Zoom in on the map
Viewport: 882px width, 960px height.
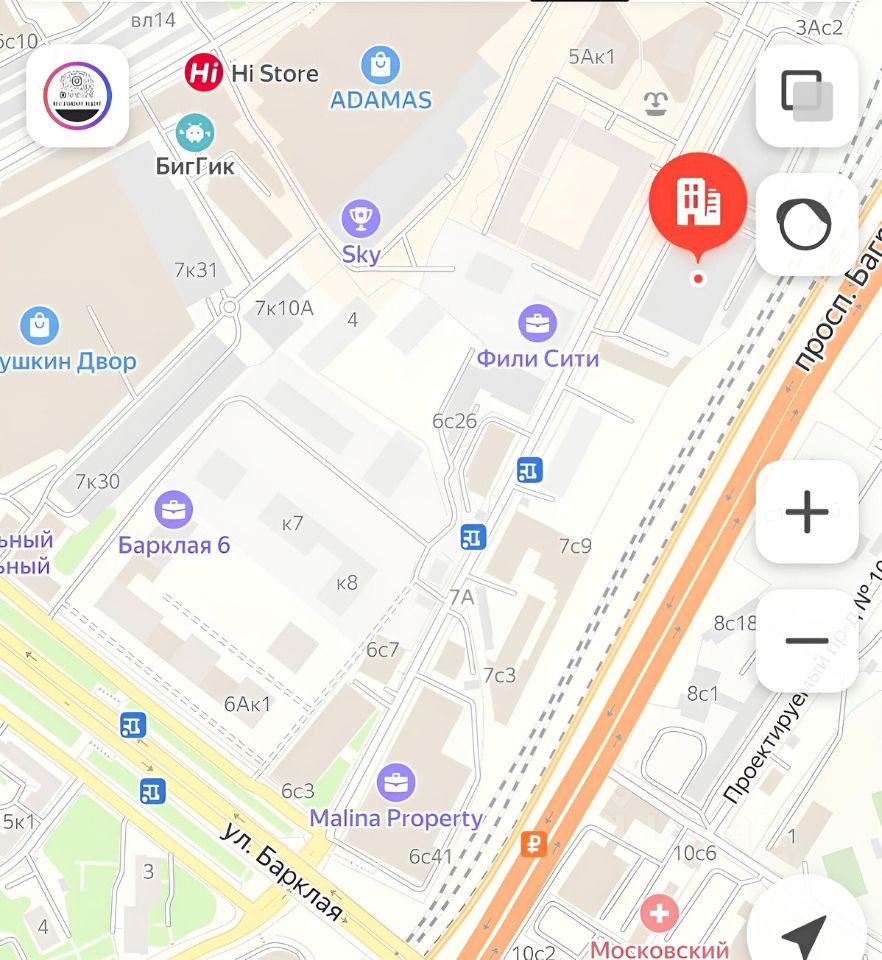[x=806, y=512]
